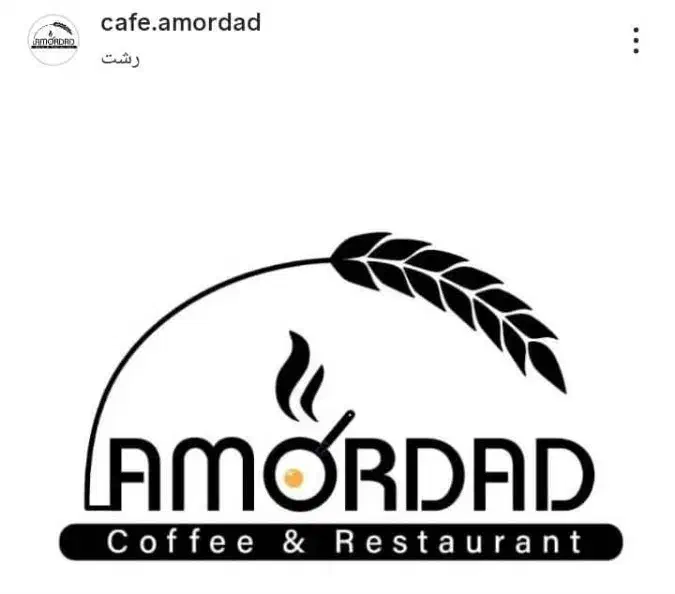
Task: Open cafe.amordad profile picture
Action: (x=53, y=40)
